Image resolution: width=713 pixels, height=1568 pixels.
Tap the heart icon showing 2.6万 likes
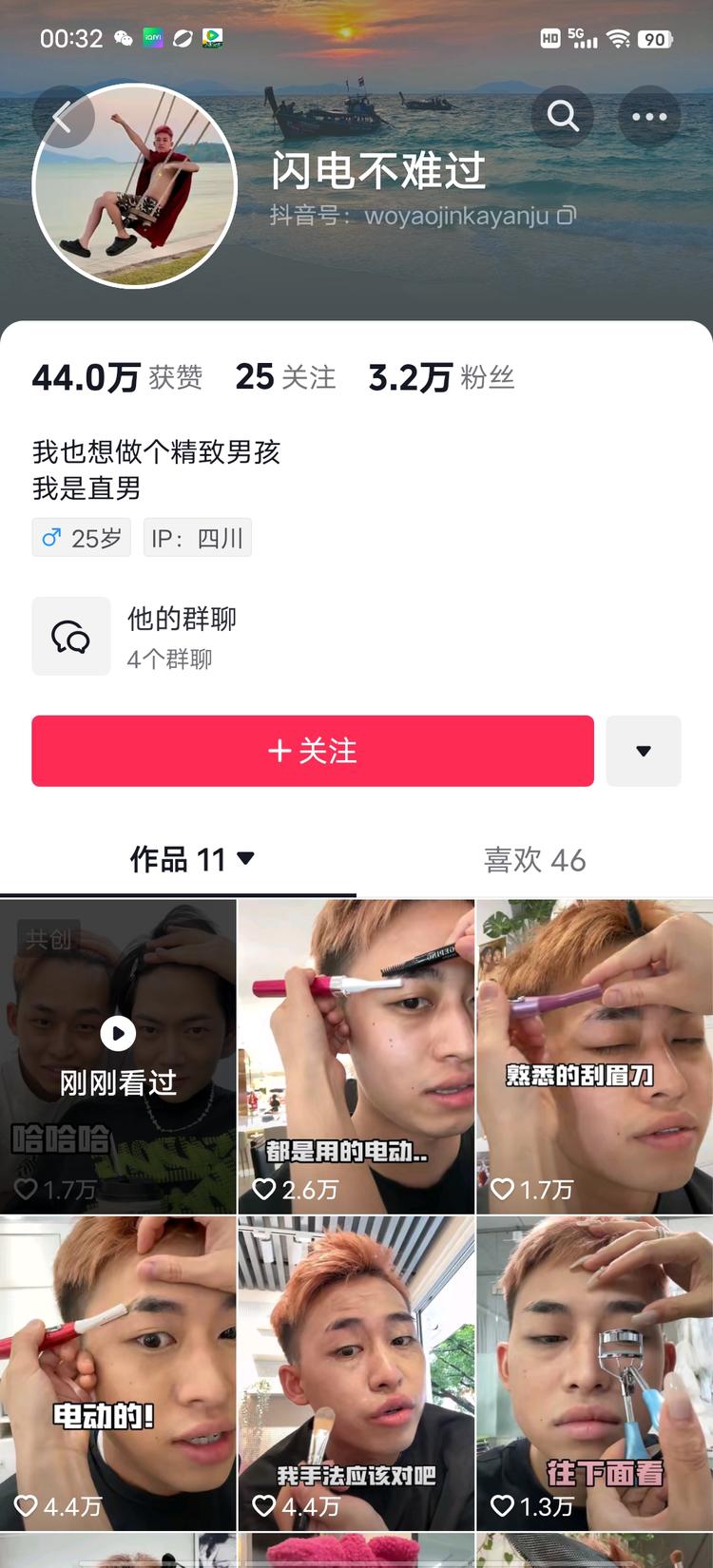[264, 1189]
